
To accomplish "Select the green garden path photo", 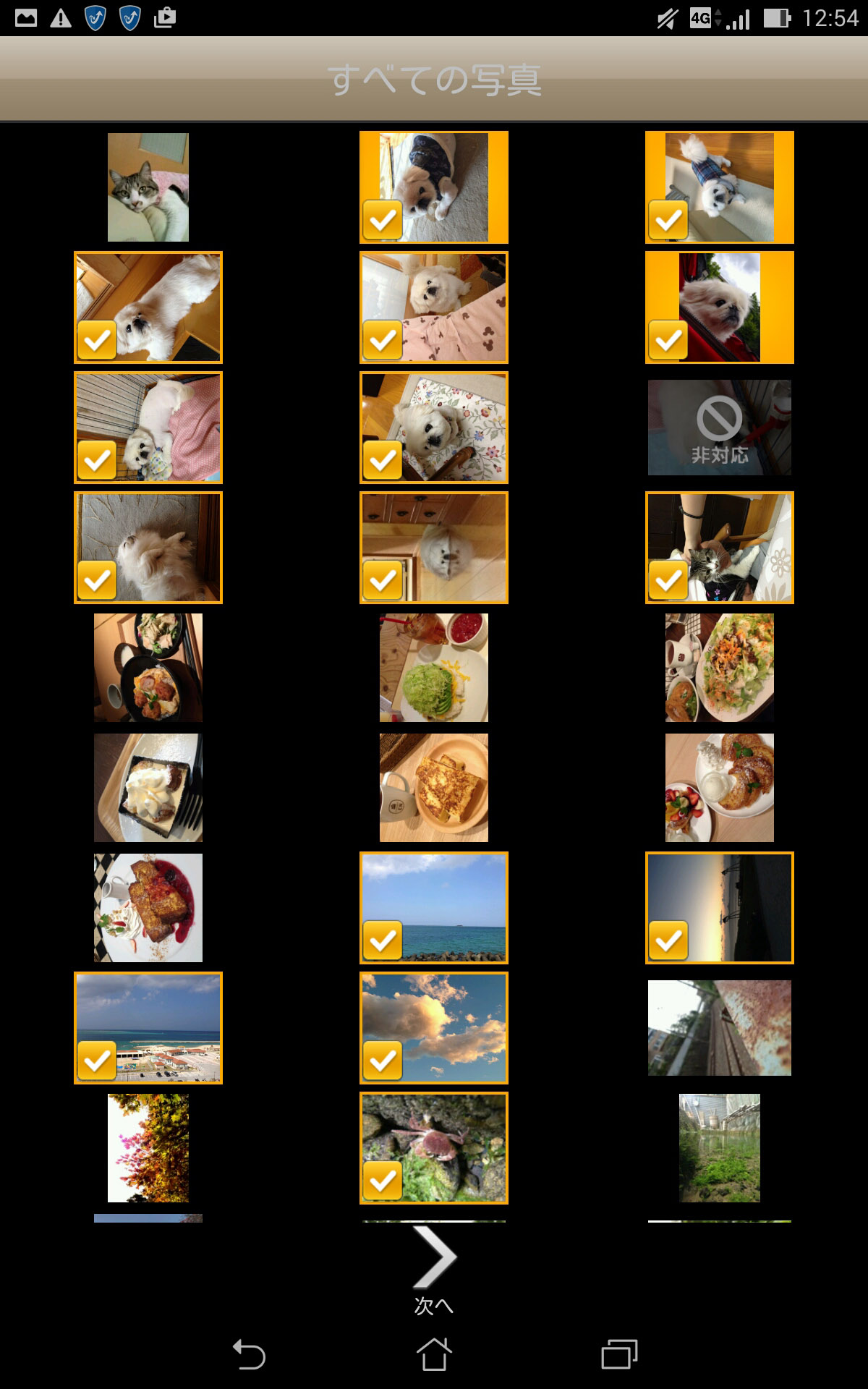I will click(x=719, y=1147).
